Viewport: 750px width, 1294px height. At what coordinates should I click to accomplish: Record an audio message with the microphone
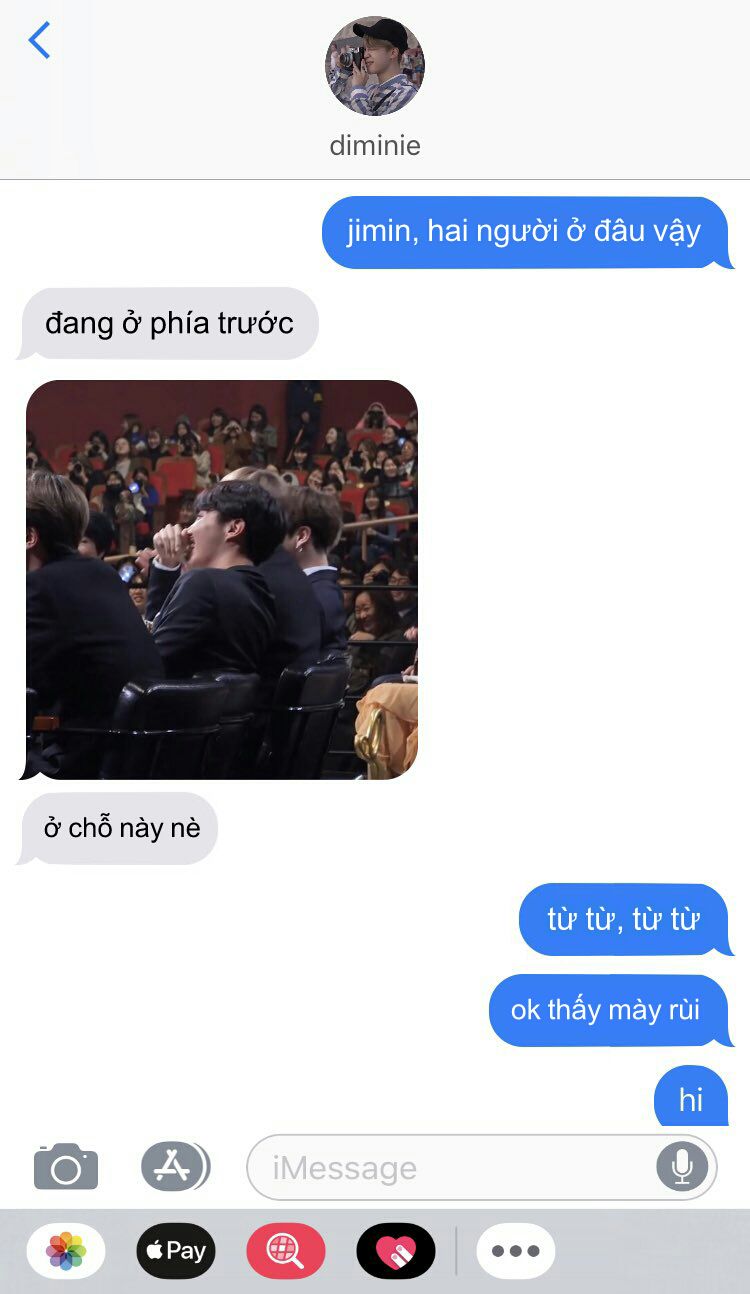(x=682, y=1166)
